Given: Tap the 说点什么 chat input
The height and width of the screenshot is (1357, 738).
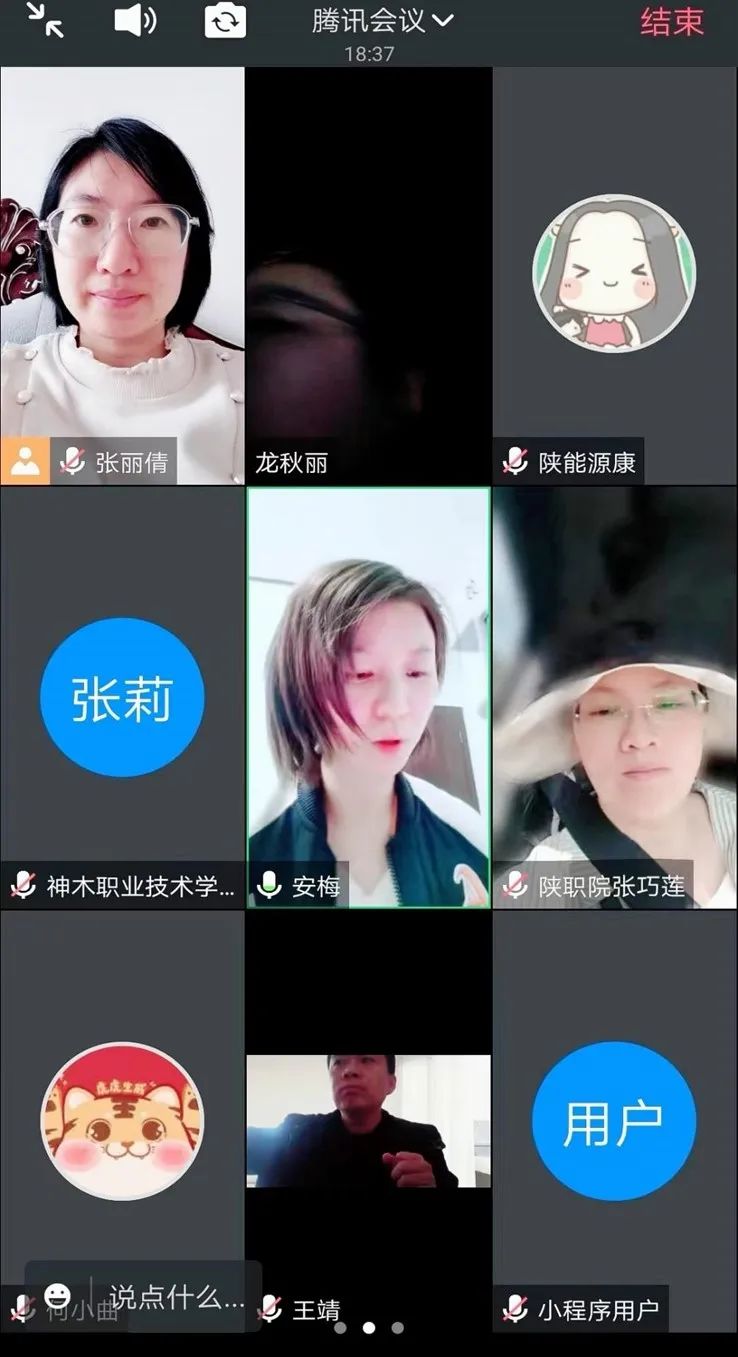Looking at the screenshot, I should pyautogui.click(x=177, y=1297).
